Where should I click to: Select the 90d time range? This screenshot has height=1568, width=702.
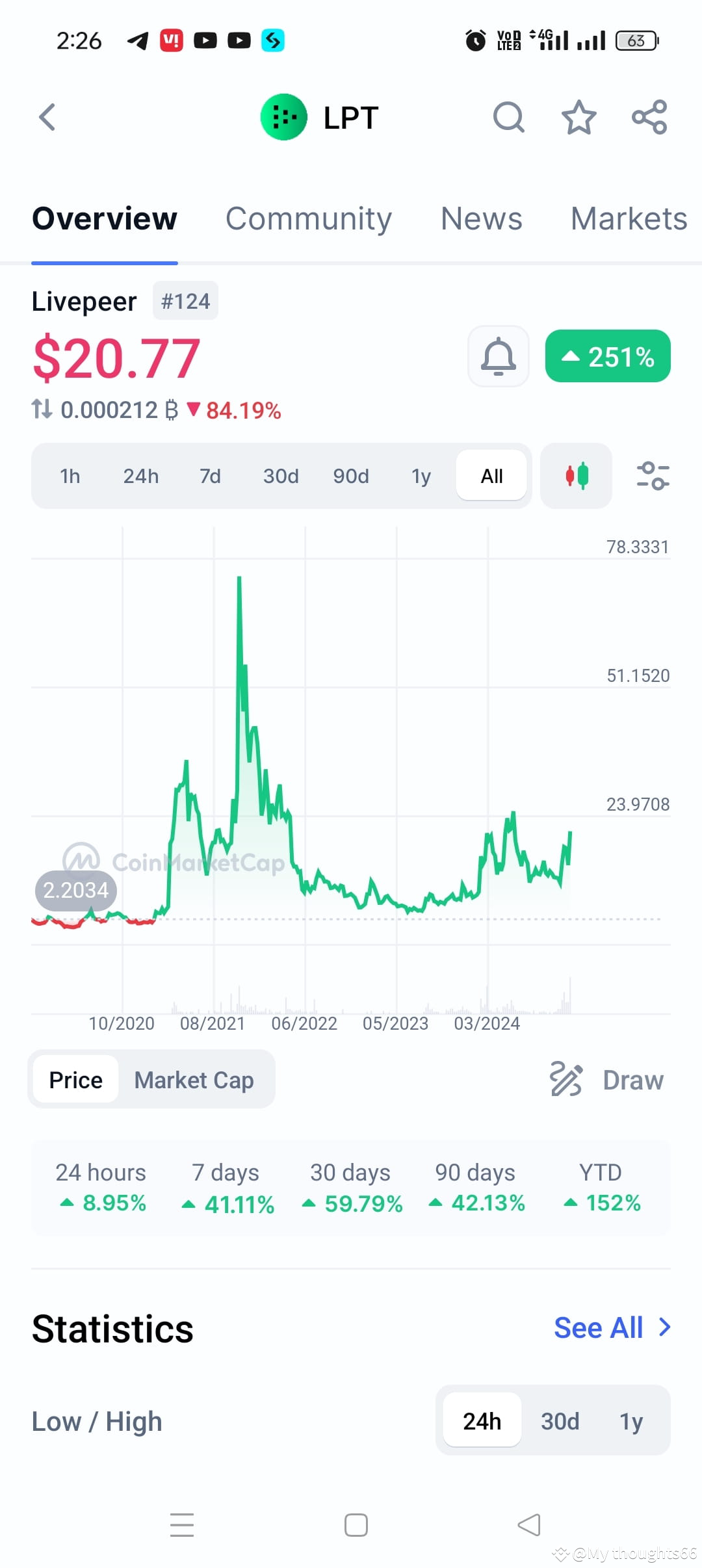[x=350, y=476]
